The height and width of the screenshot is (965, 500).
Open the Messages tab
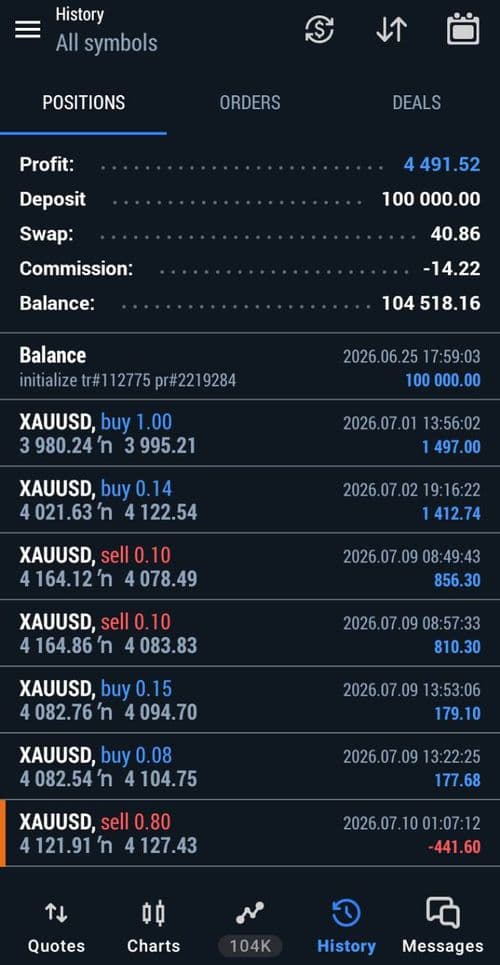point(443,926)
